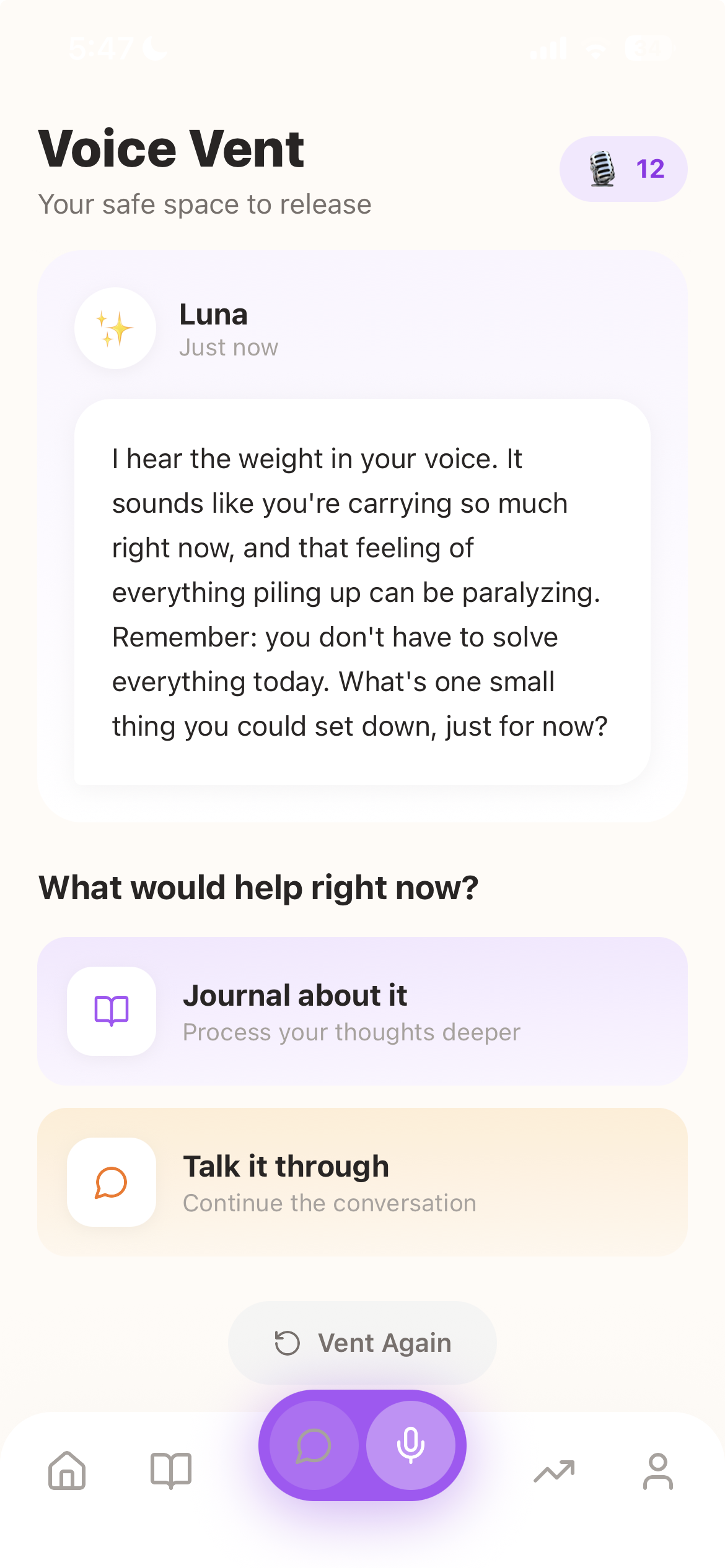
Task: Open your Profile from bottom navigation
Action: [x=659, y=1471]
